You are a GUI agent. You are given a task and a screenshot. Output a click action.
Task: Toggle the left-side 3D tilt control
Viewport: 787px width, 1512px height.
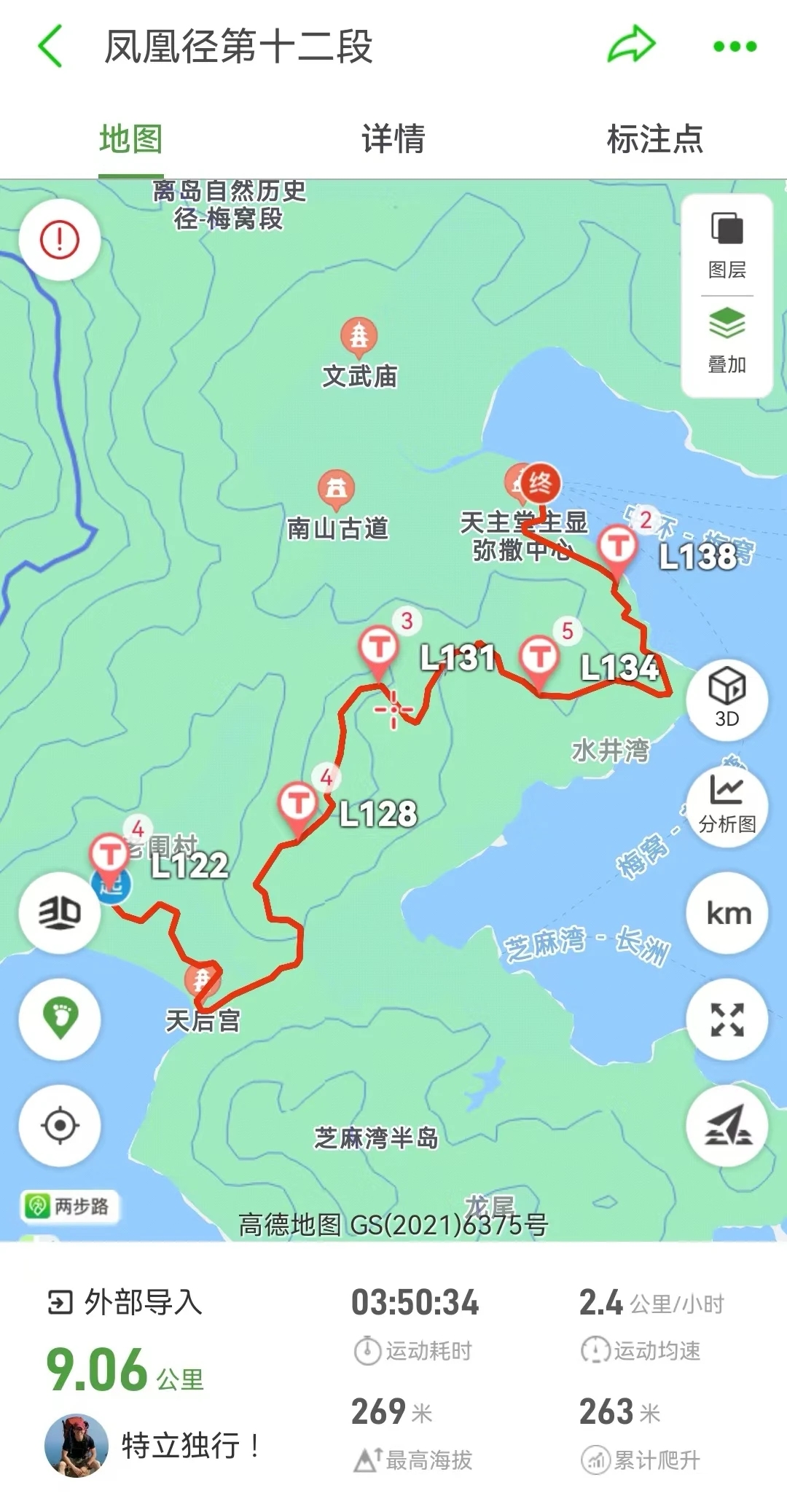(x=60, y=913)
